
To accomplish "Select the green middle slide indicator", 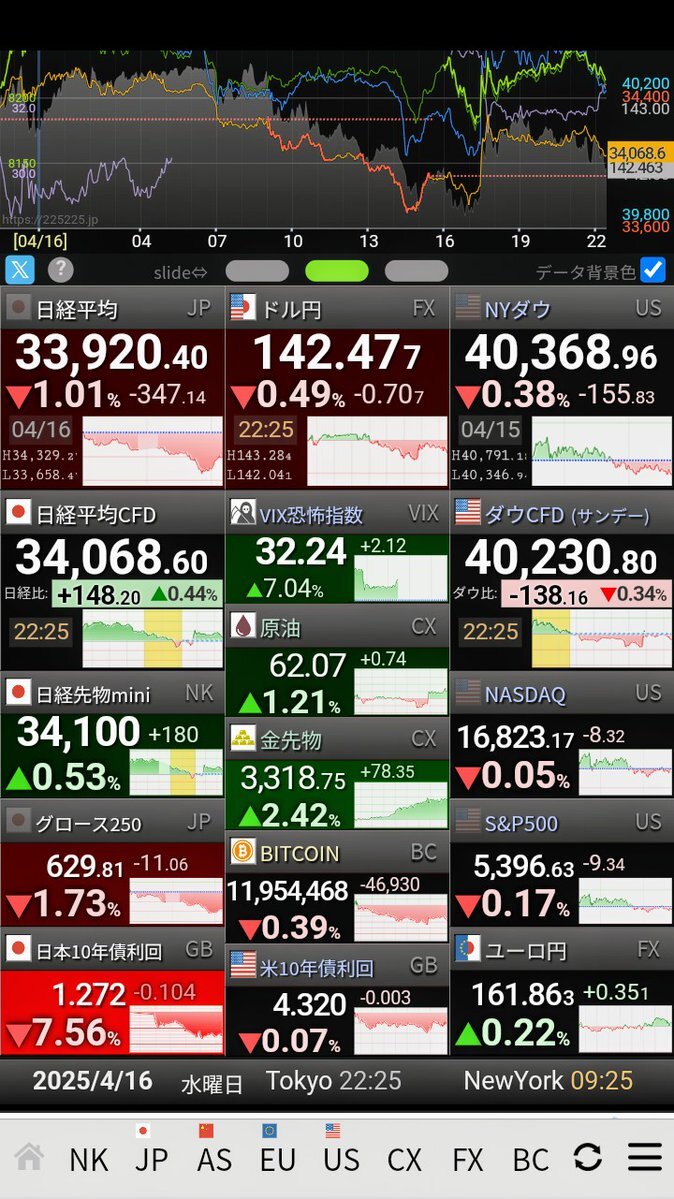I will [337, 271].
